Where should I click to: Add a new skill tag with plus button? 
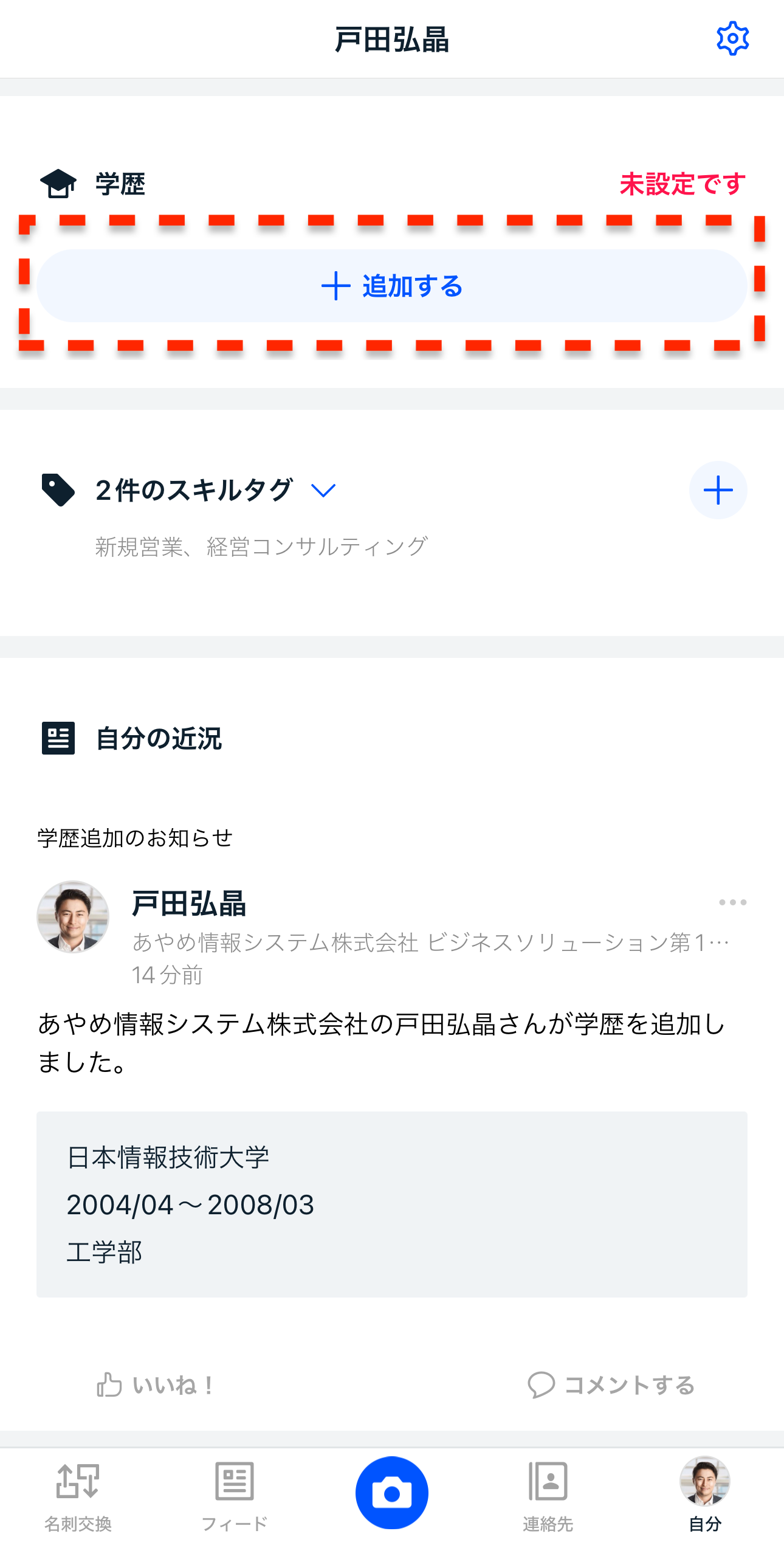(x=718, y=490)
